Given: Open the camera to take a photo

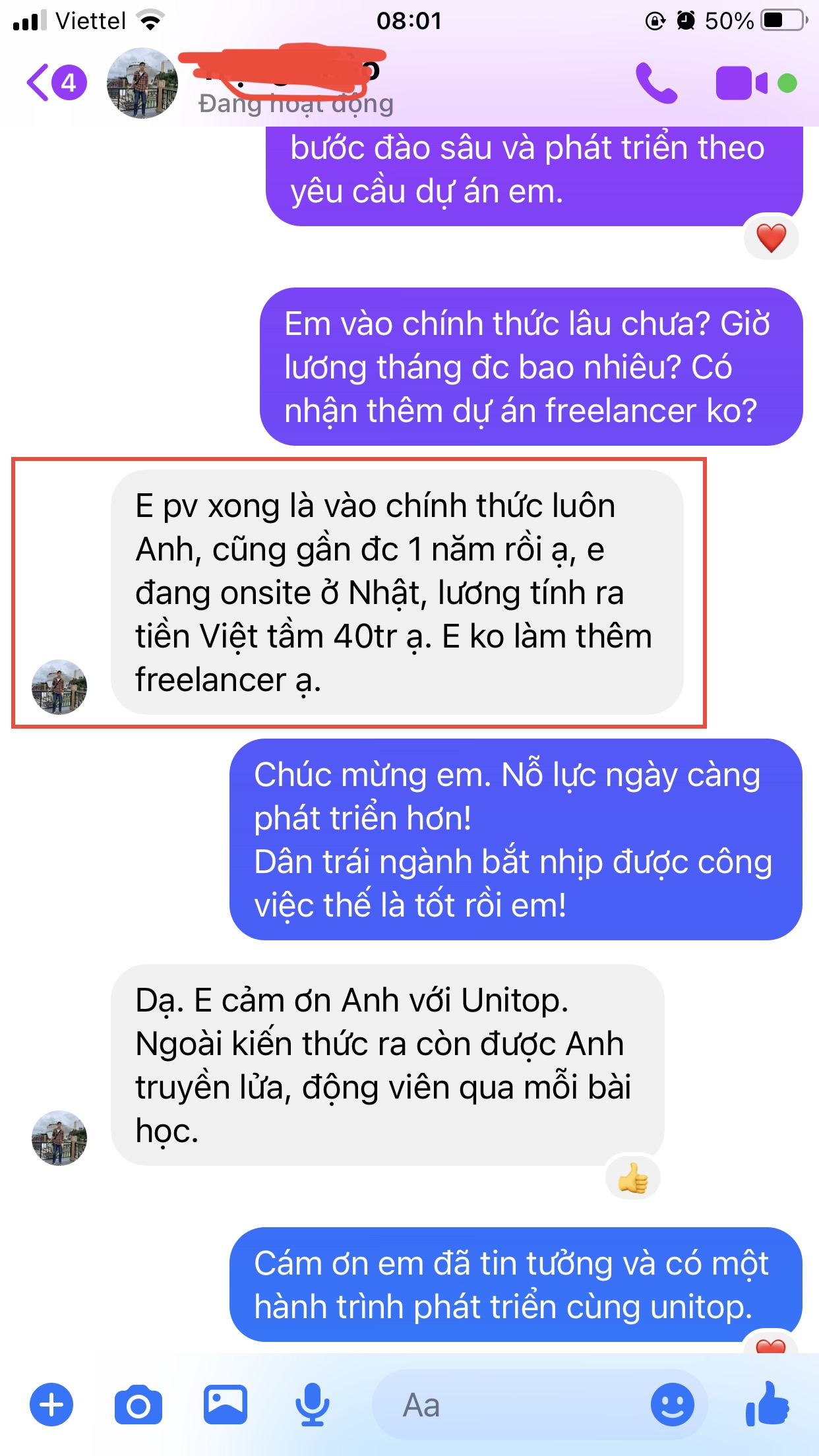Looking at the screenshot, I should point(138,1405).
